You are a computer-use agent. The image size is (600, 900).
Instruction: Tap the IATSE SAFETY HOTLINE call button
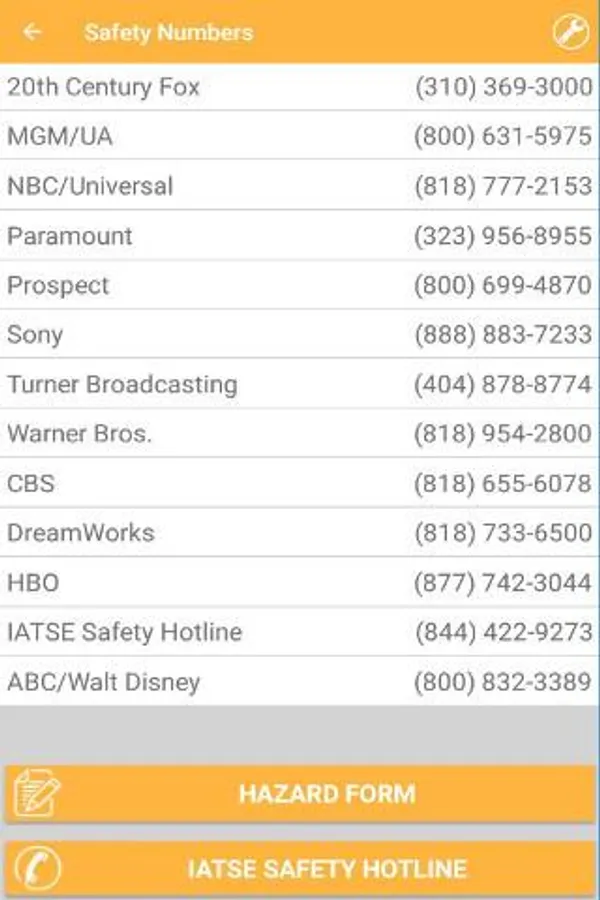(x=300, y=868)
